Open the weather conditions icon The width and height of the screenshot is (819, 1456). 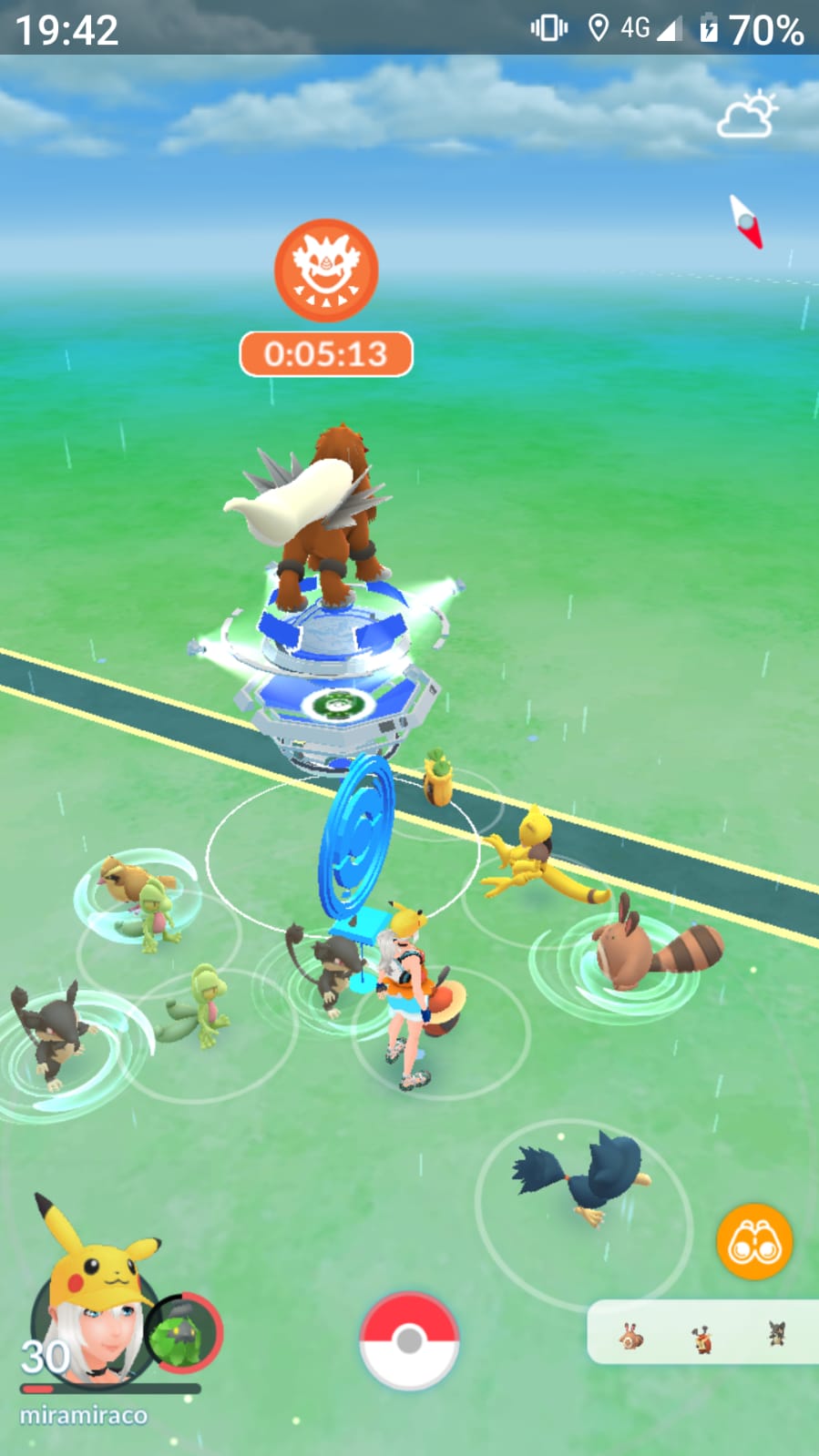click(747, 116)
